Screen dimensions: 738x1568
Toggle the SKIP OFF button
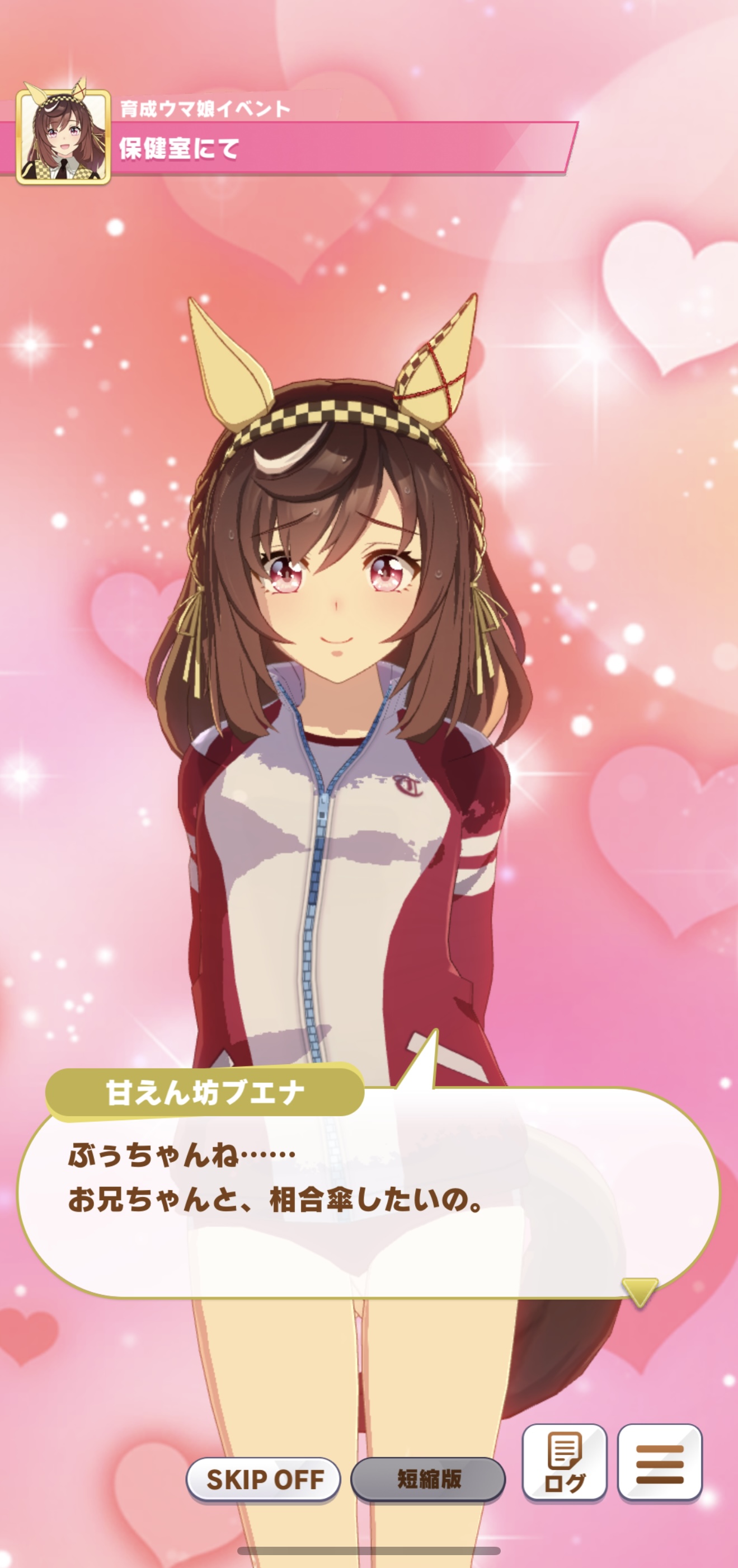point(264,1478)
